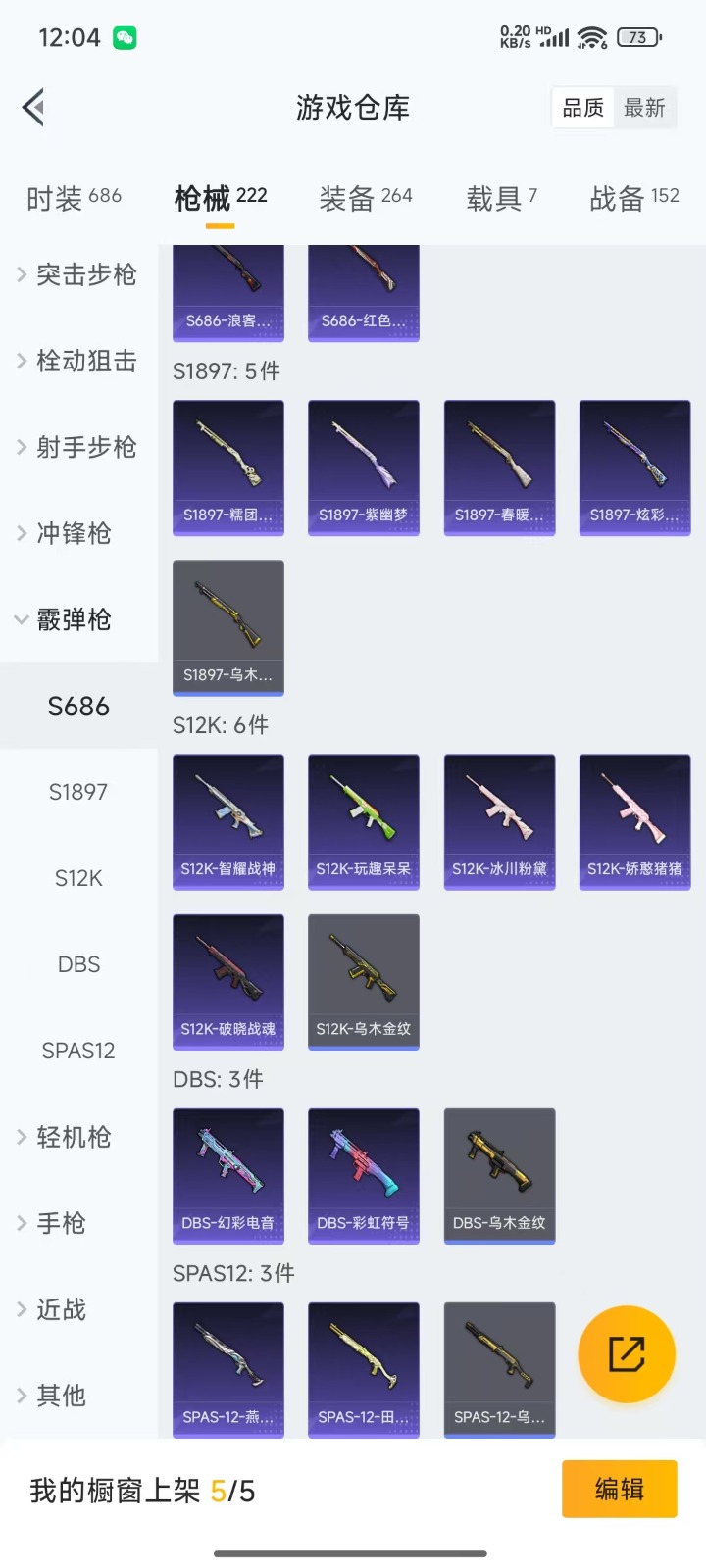706x1568 pixels.
Task: Sort by 最新
Action: pos(644,108)
